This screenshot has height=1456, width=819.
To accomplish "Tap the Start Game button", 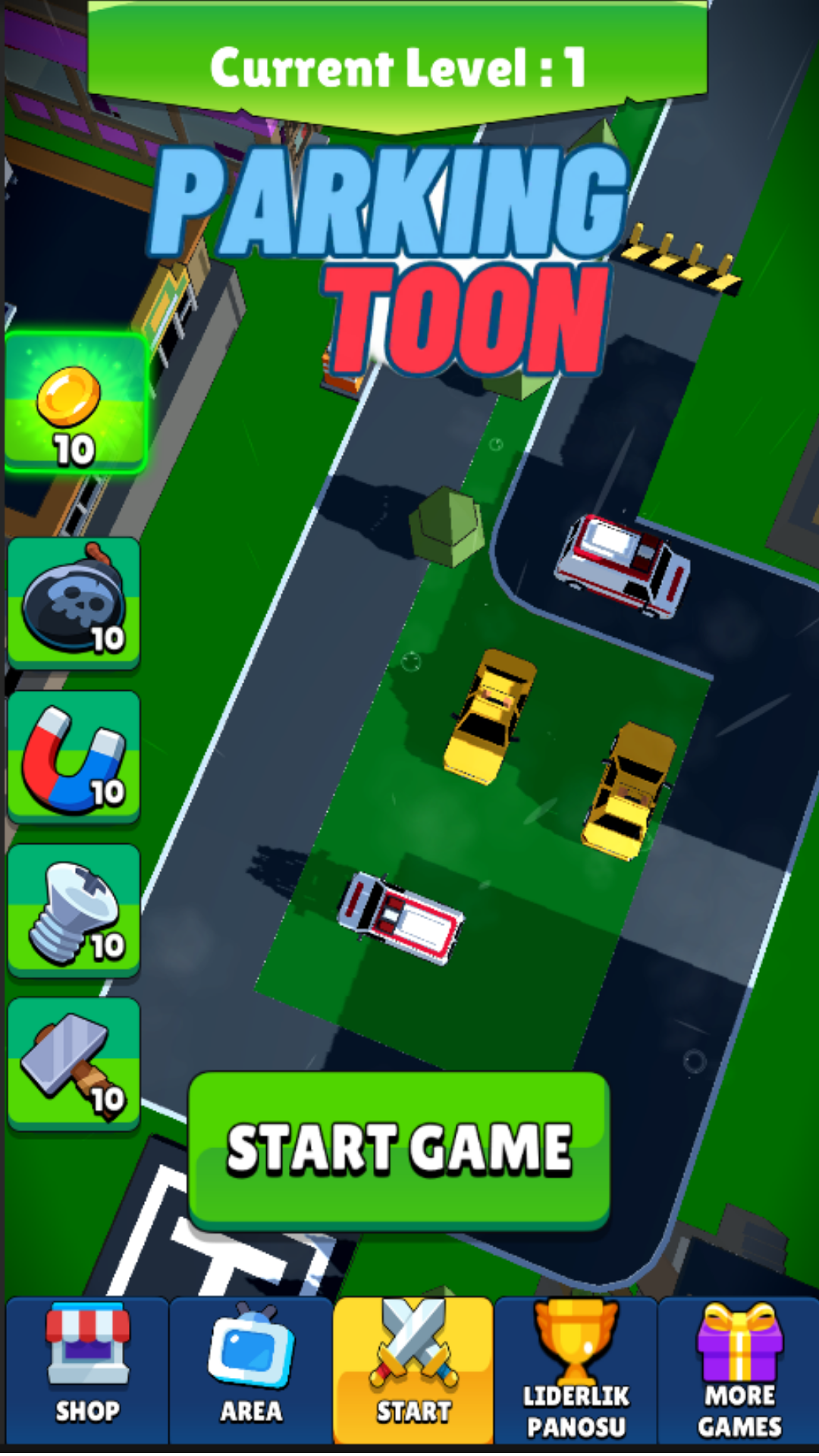I will [x=399, y=1150].
